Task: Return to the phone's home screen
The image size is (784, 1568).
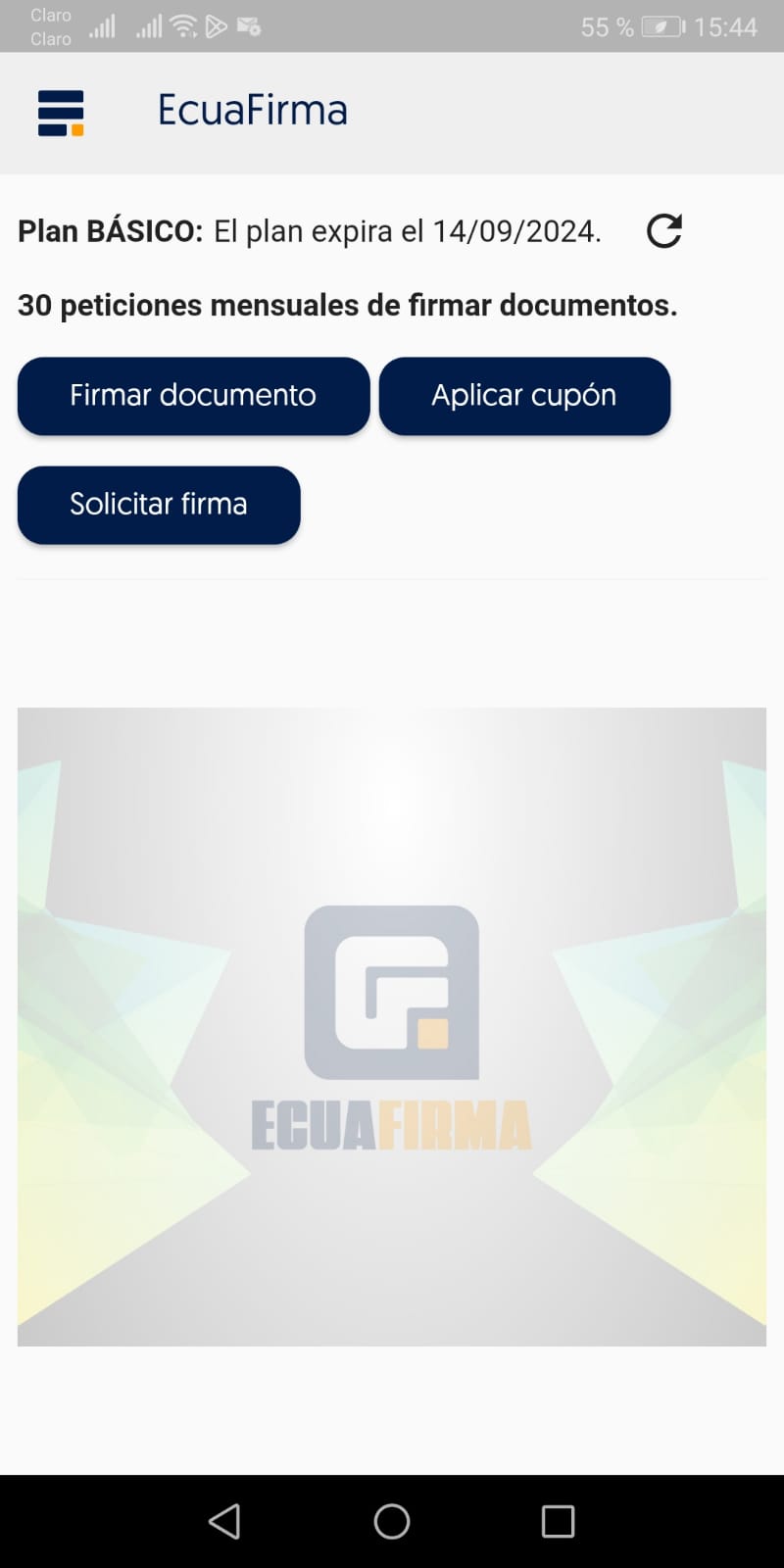Action: pyautogui.click(x=392, y=1521)
